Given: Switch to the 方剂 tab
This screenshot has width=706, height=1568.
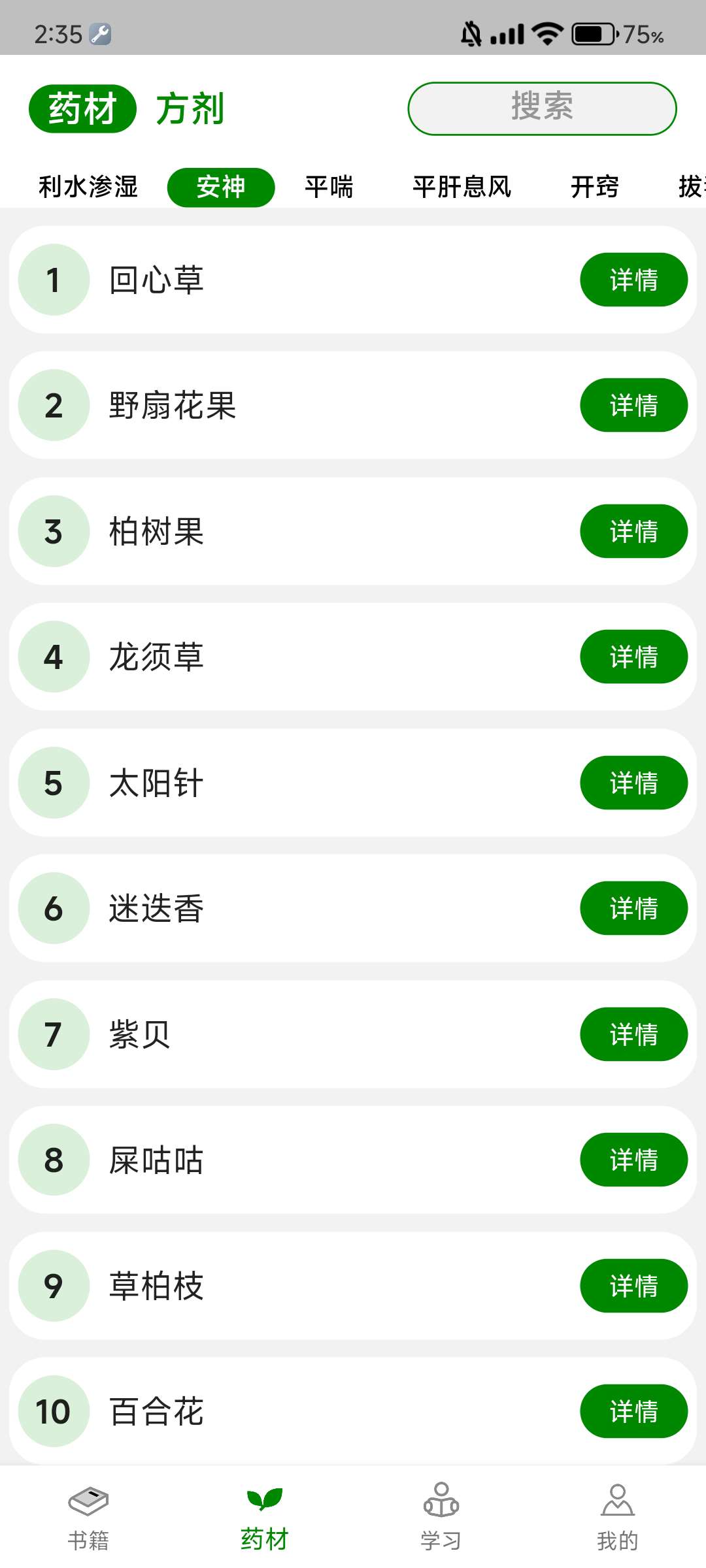Looking at the screenshot, I should pos(190,108).
